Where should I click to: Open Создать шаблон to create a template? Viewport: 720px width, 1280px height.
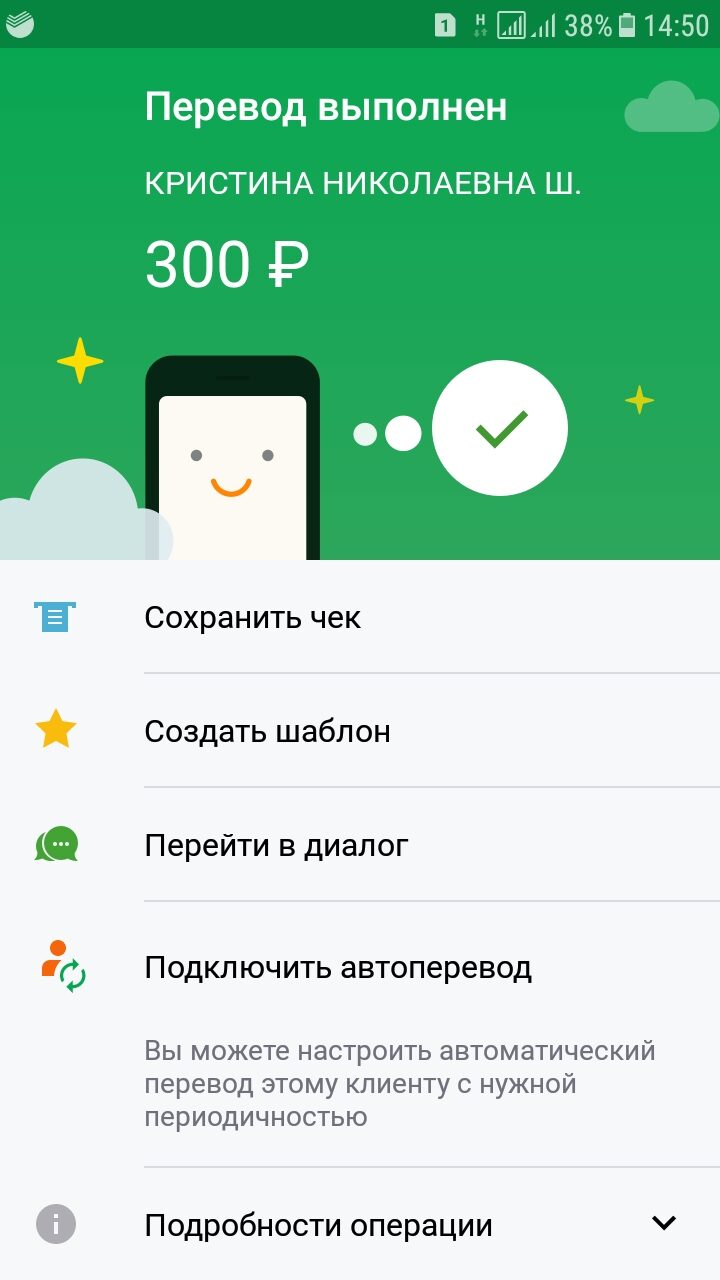pos(267,731)
